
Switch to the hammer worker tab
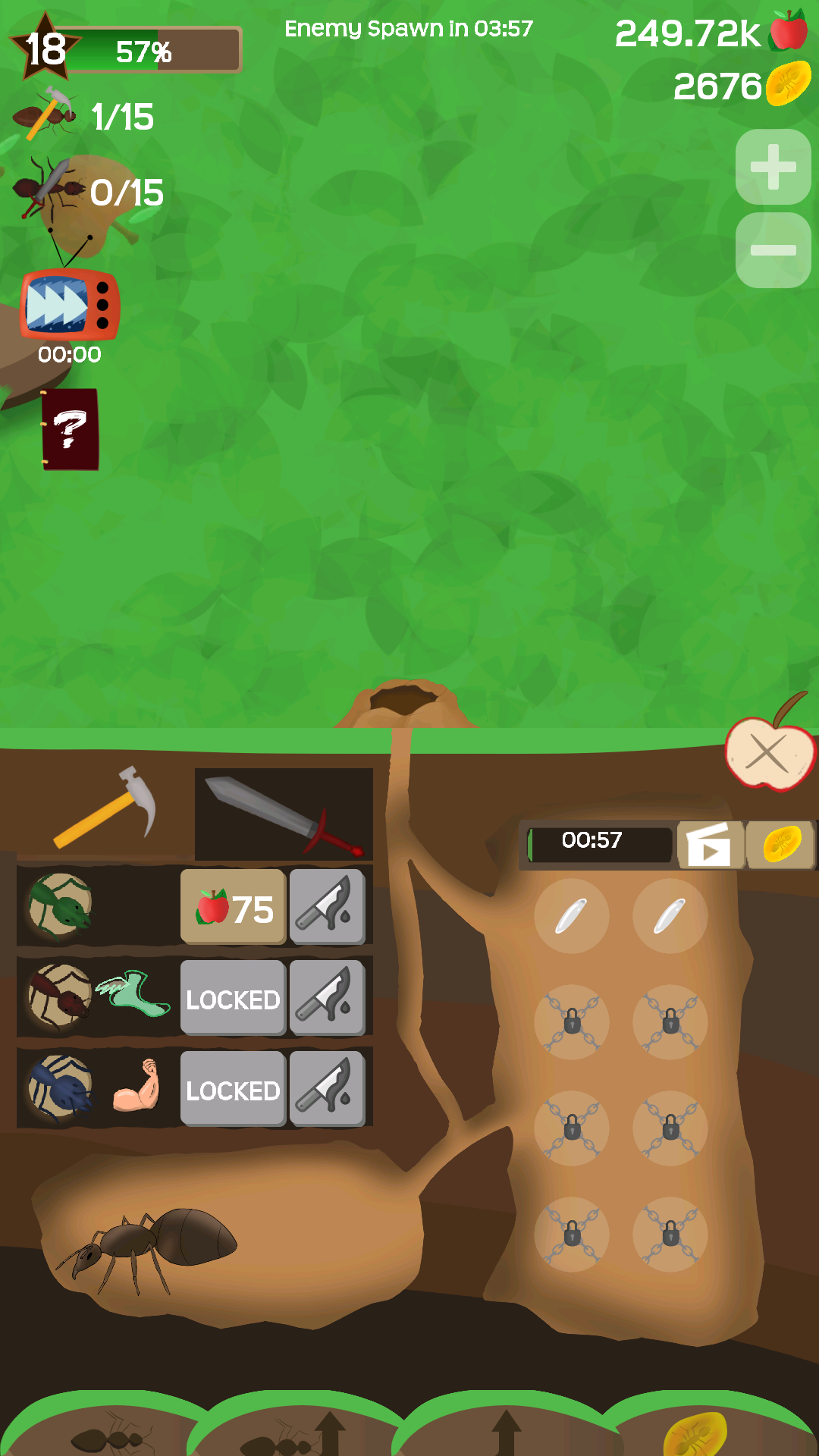tap(105, 809)
